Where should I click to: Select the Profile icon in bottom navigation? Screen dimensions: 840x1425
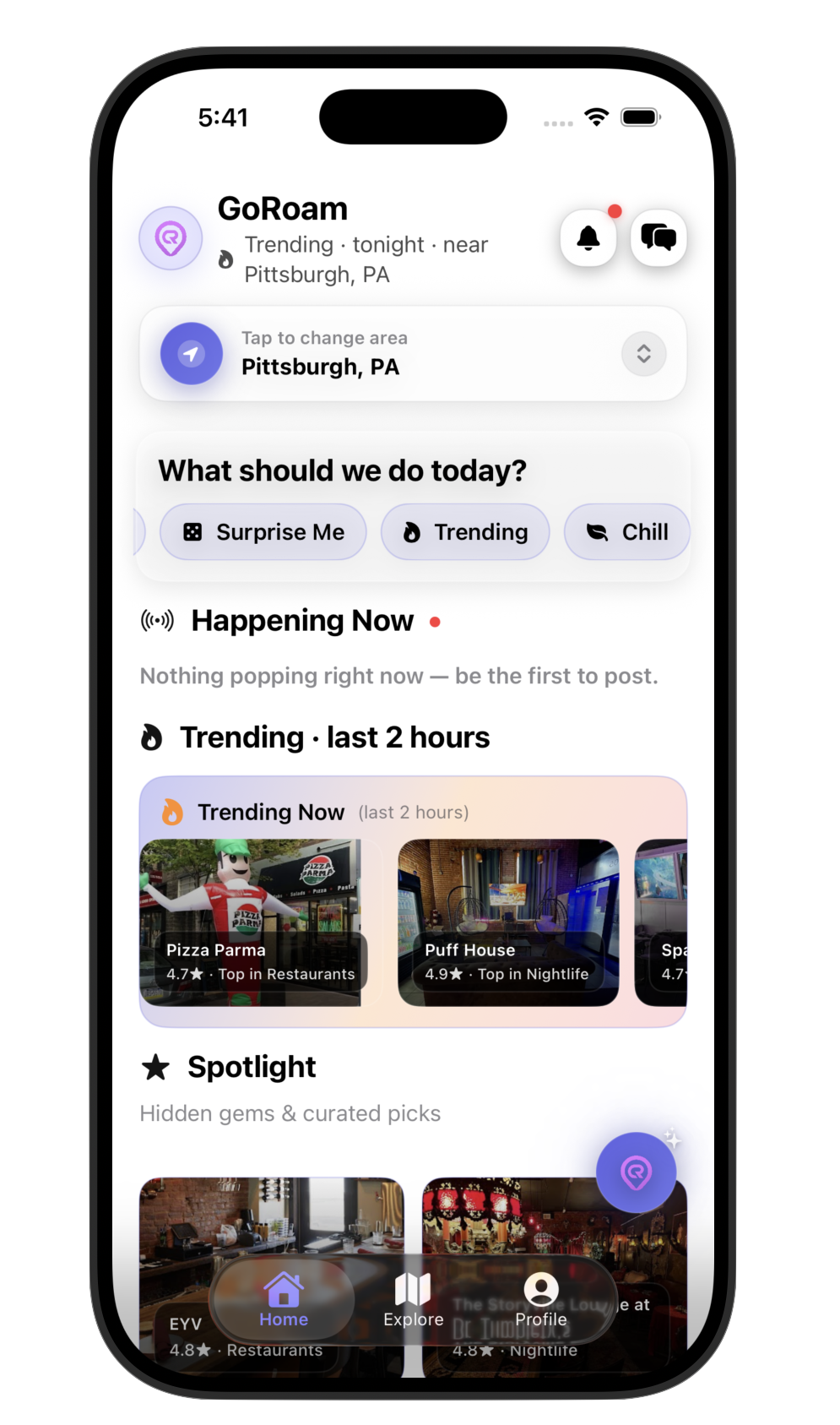(x=541, y=1291)
